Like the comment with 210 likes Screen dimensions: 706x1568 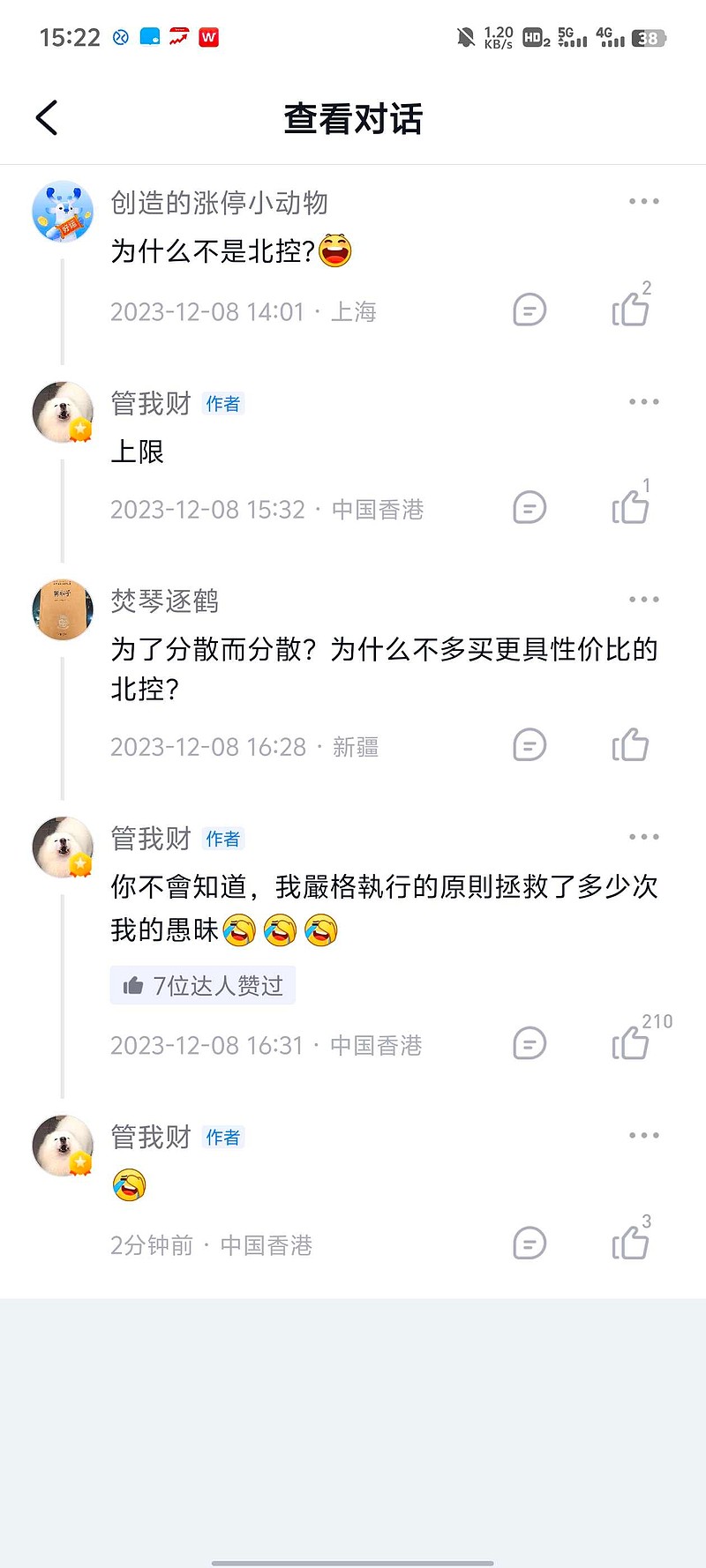[x=630, y=1042]
